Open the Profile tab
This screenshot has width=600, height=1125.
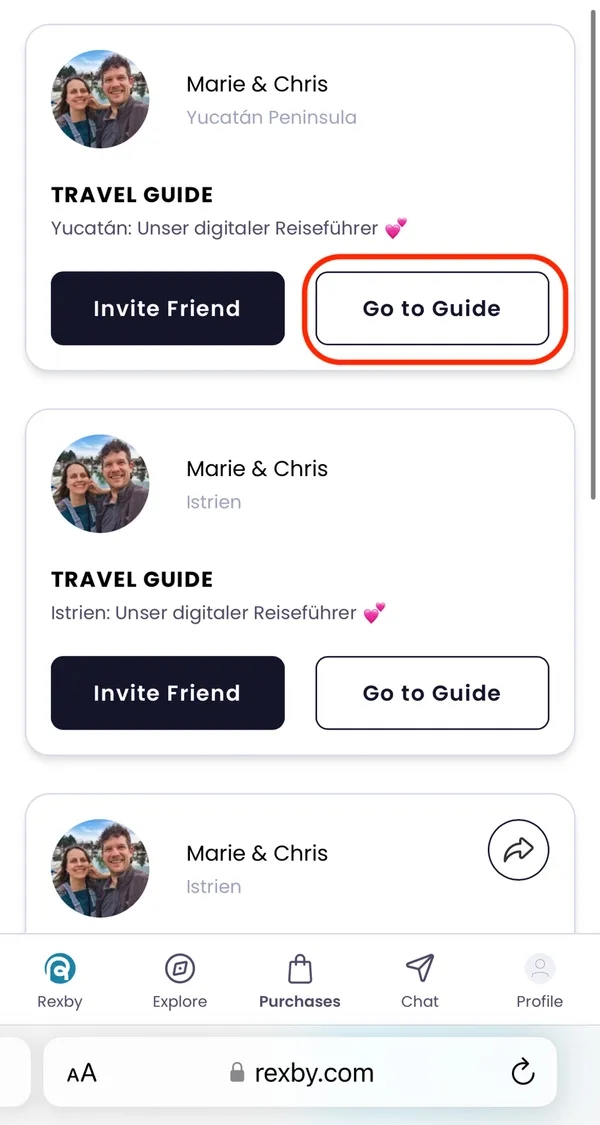[x=539, y=981]
